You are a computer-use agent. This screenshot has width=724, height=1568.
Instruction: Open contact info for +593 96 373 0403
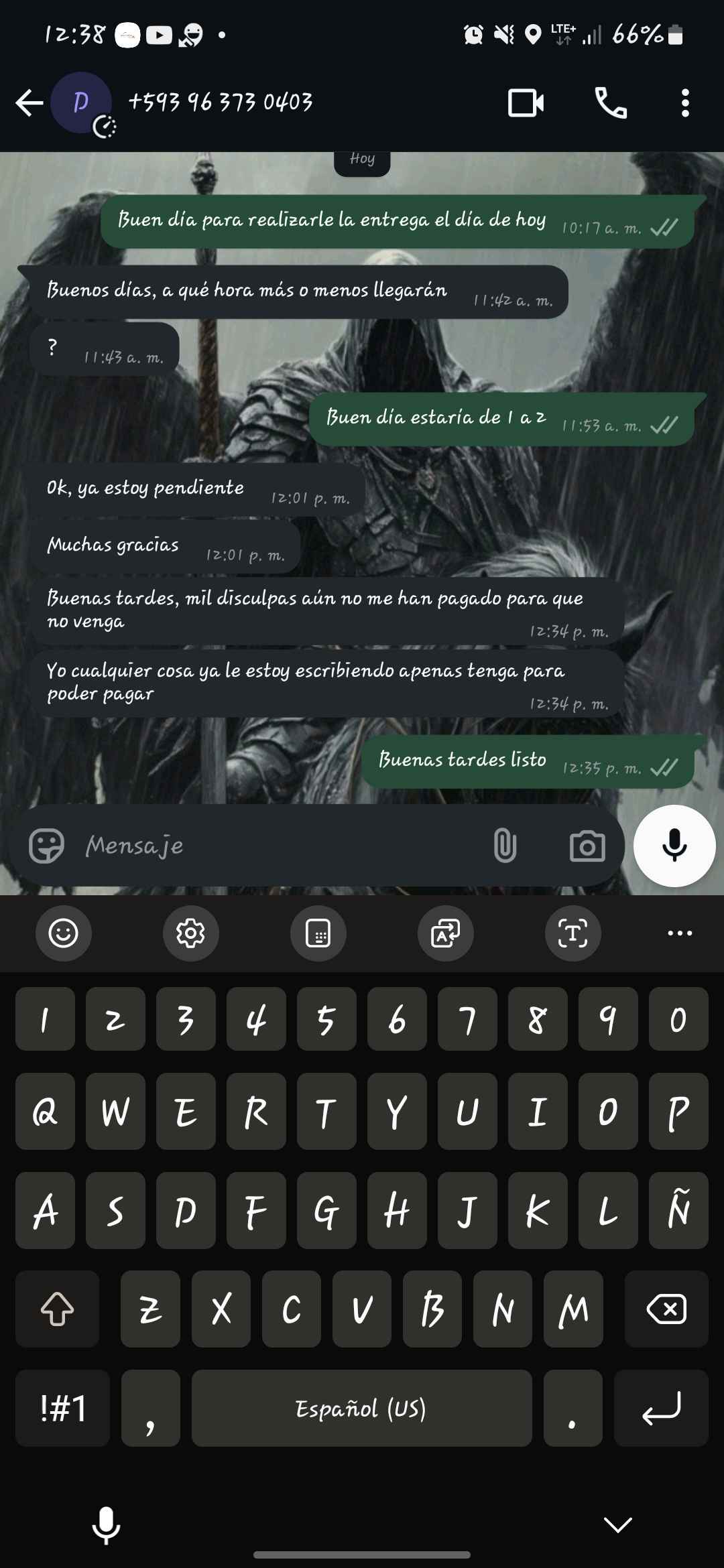pos(220,103)
